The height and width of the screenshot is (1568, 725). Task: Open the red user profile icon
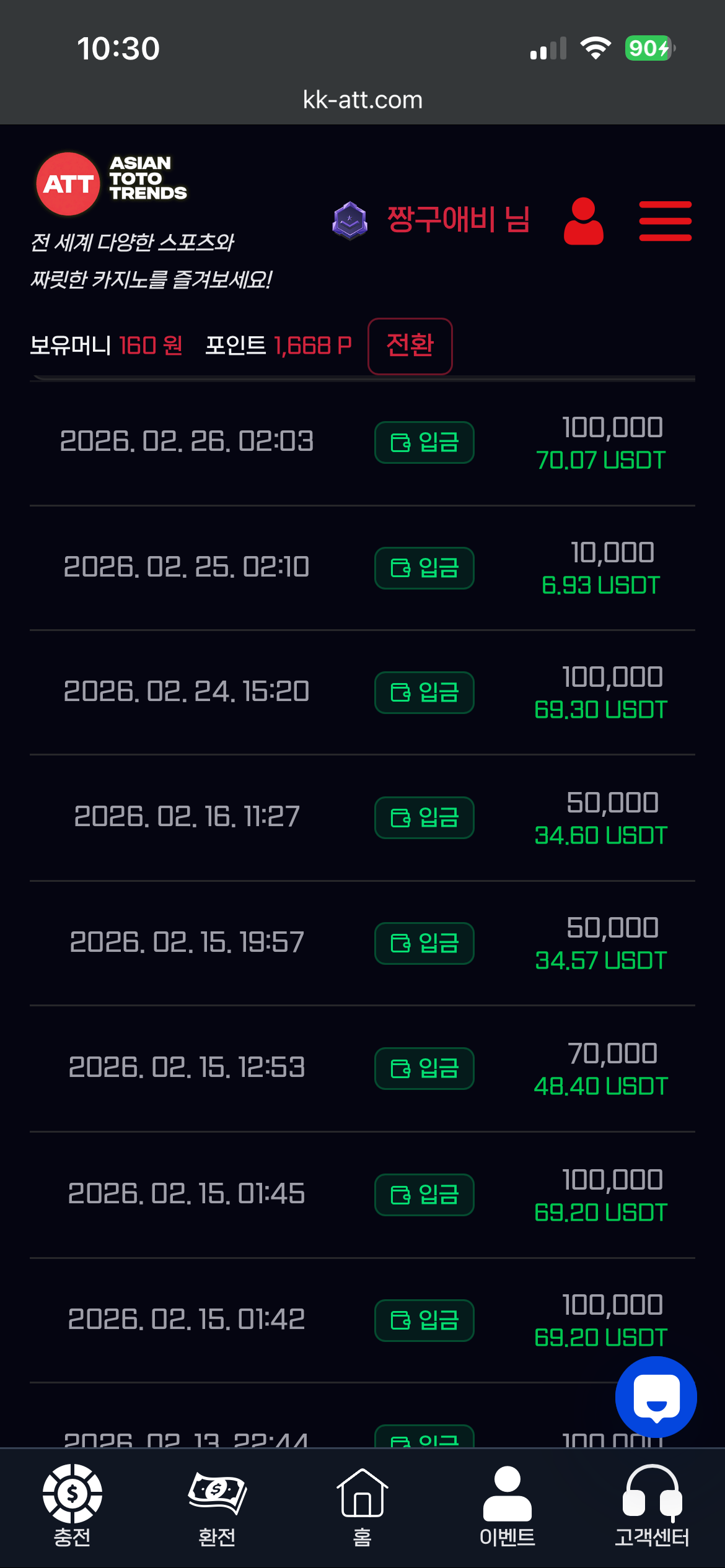[583, 221]
